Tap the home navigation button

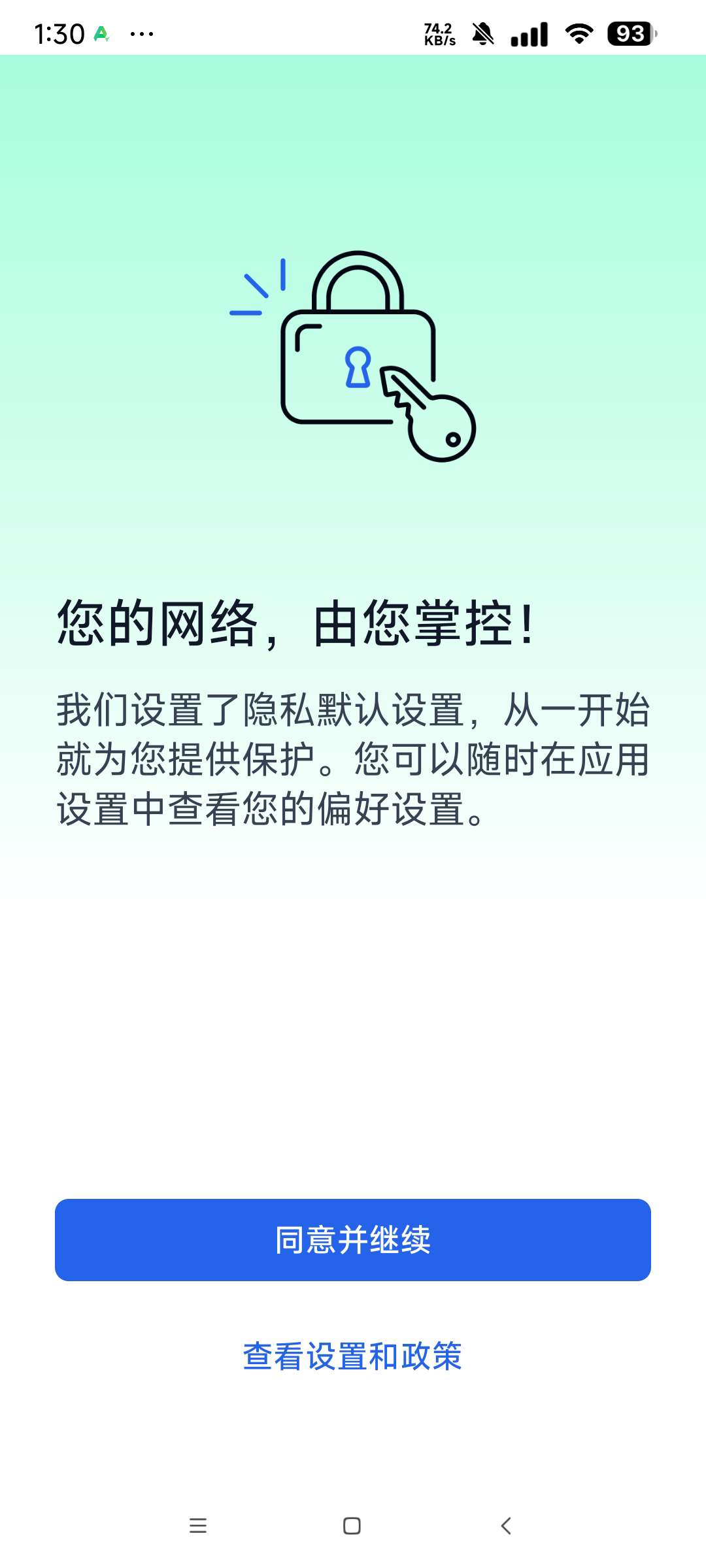pos(352,1526)
